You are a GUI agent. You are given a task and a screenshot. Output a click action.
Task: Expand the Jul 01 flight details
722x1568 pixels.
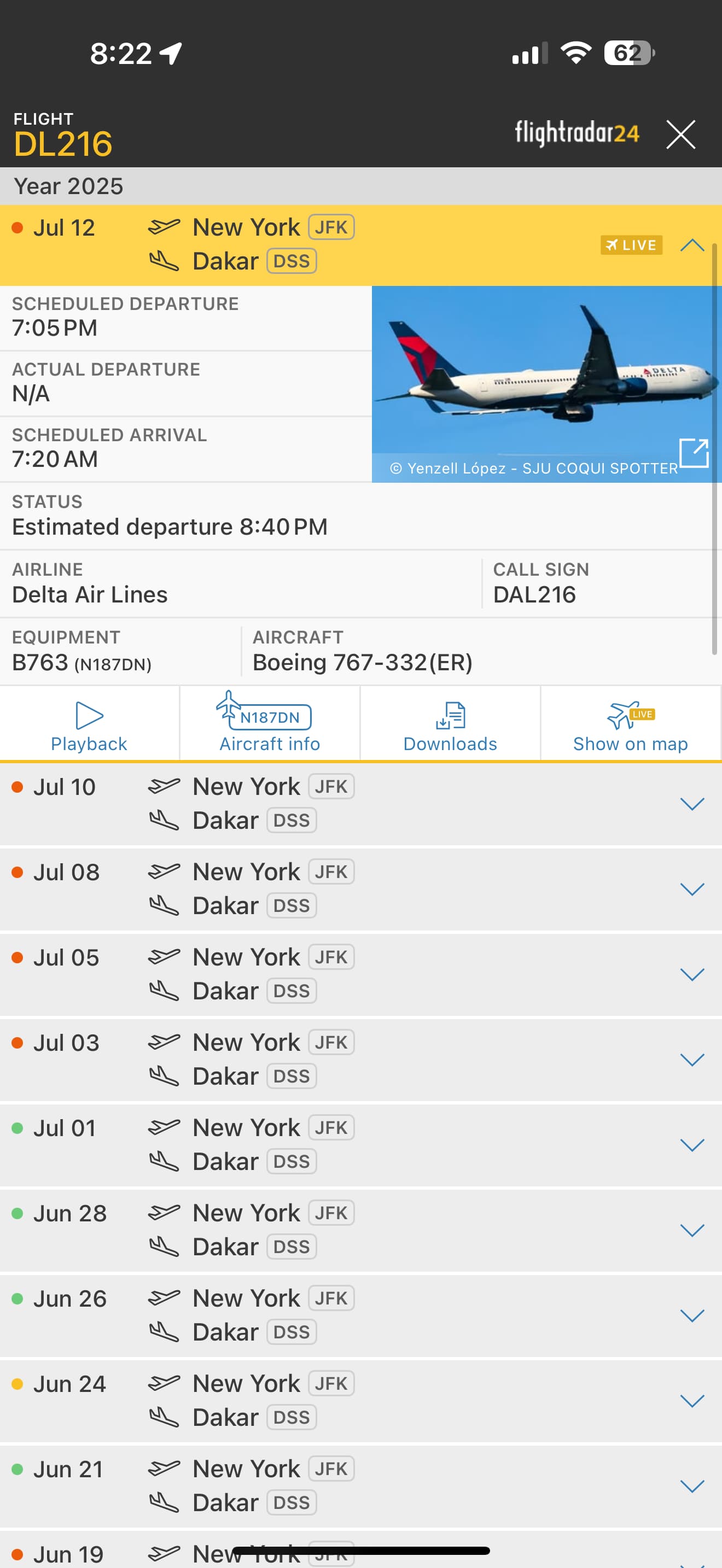pyautogui.click(x=691, y=1144)
